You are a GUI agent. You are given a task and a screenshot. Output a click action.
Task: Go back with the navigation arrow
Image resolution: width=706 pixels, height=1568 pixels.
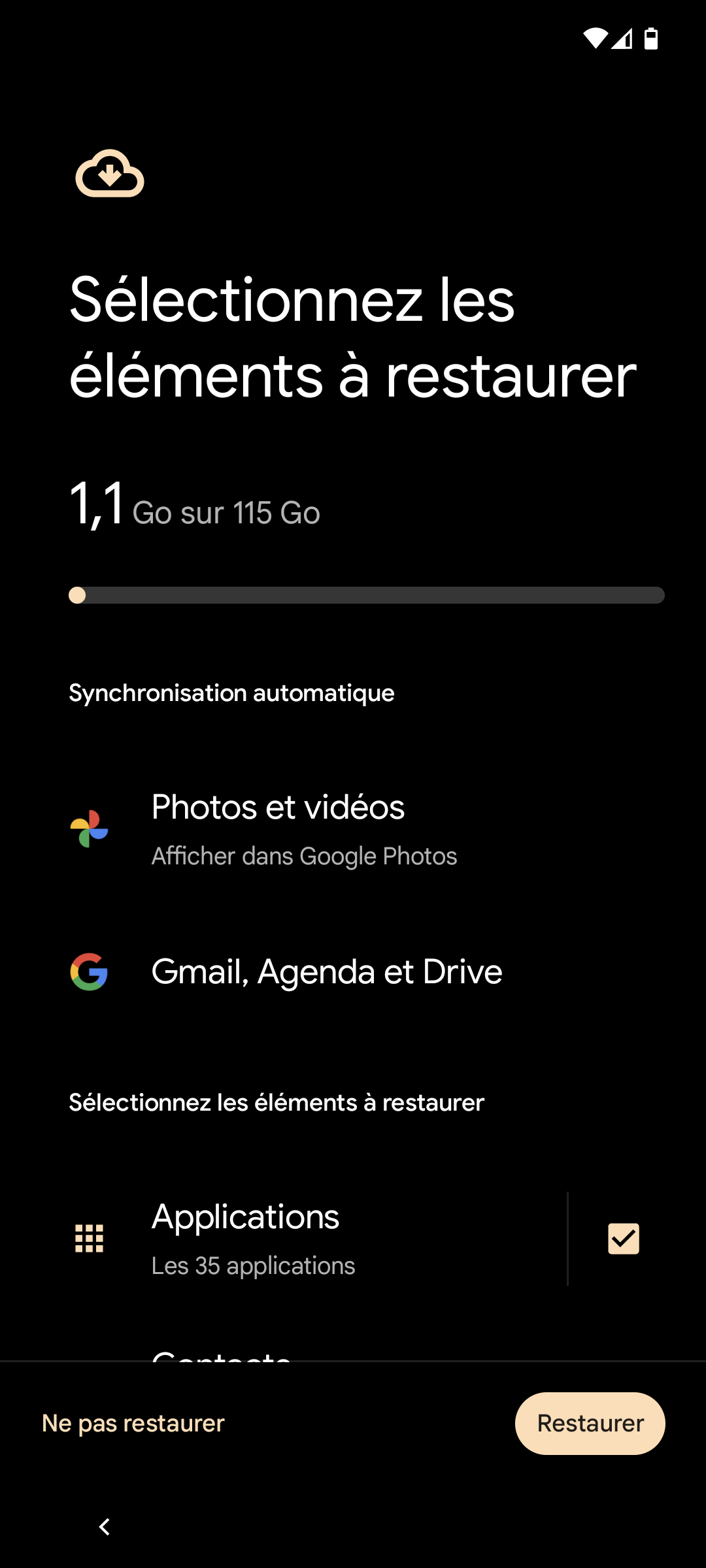[x=105, y=1527]
